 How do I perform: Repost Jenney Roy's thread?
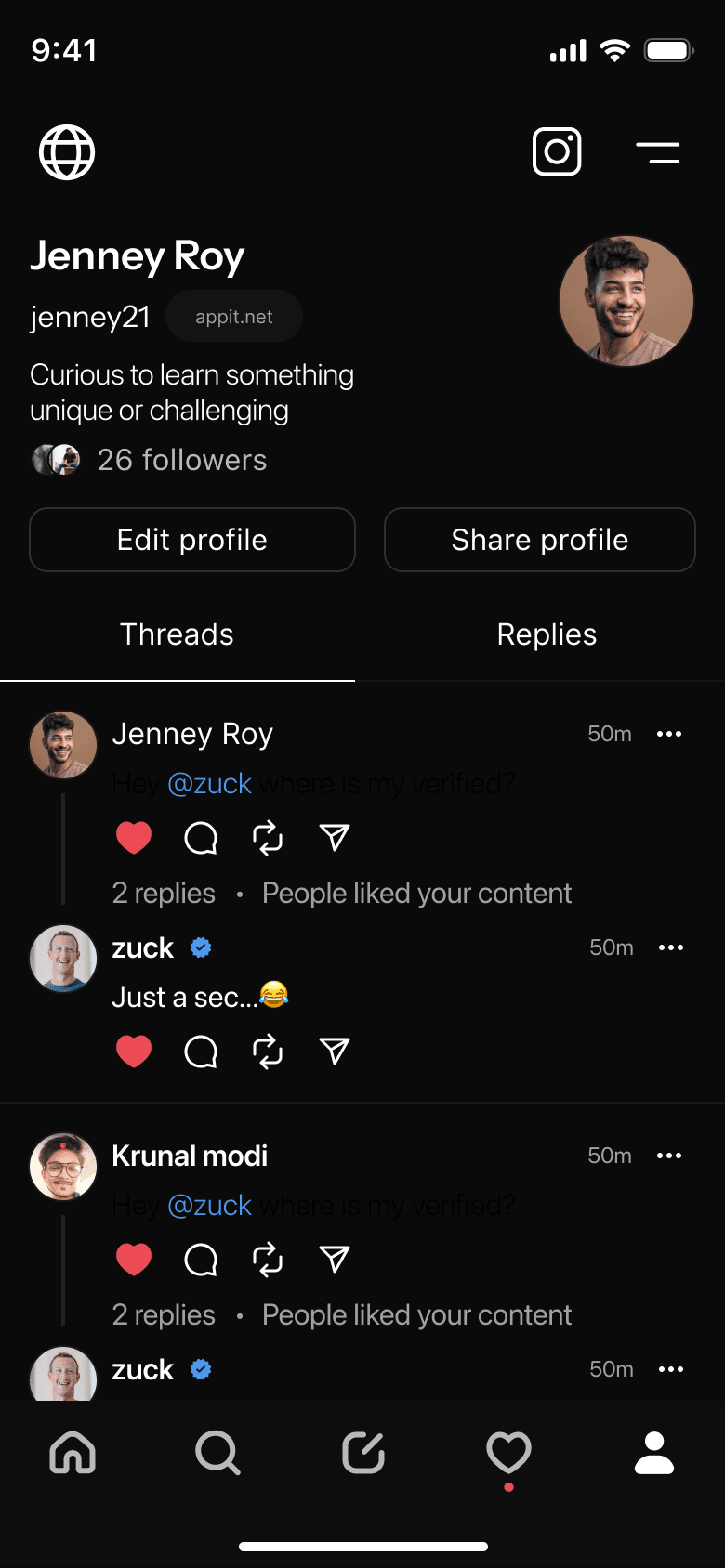tap(268, 838)
